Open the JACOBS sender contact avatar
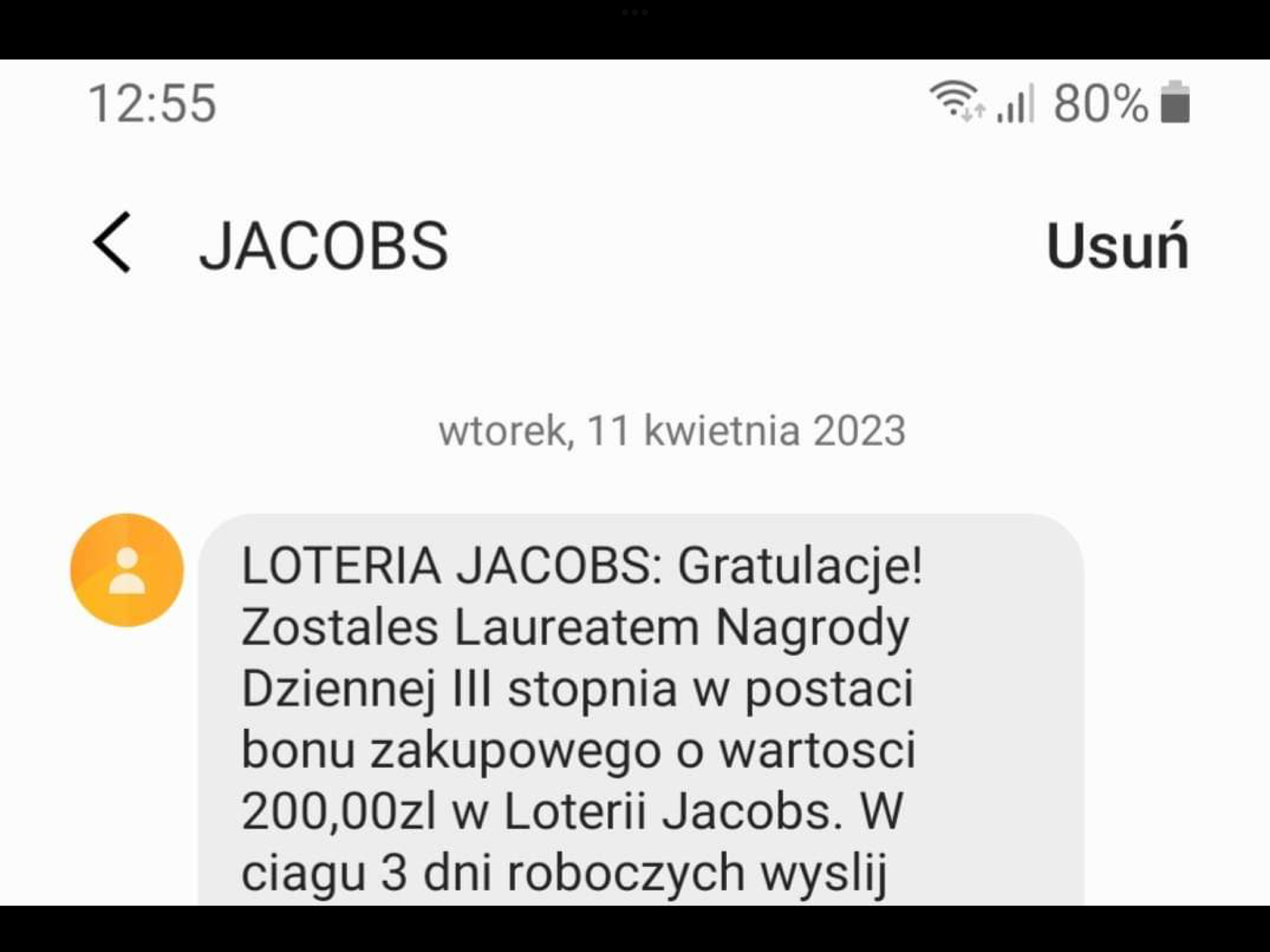Image resolution: width=1270 pixels, height=952 pixels. [127, 570]
